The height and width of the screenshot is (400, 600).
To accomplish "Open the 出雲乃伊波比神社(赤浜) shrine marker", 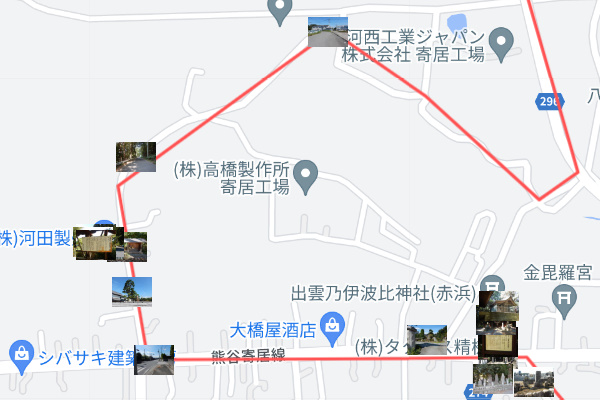I will [491, 285].
